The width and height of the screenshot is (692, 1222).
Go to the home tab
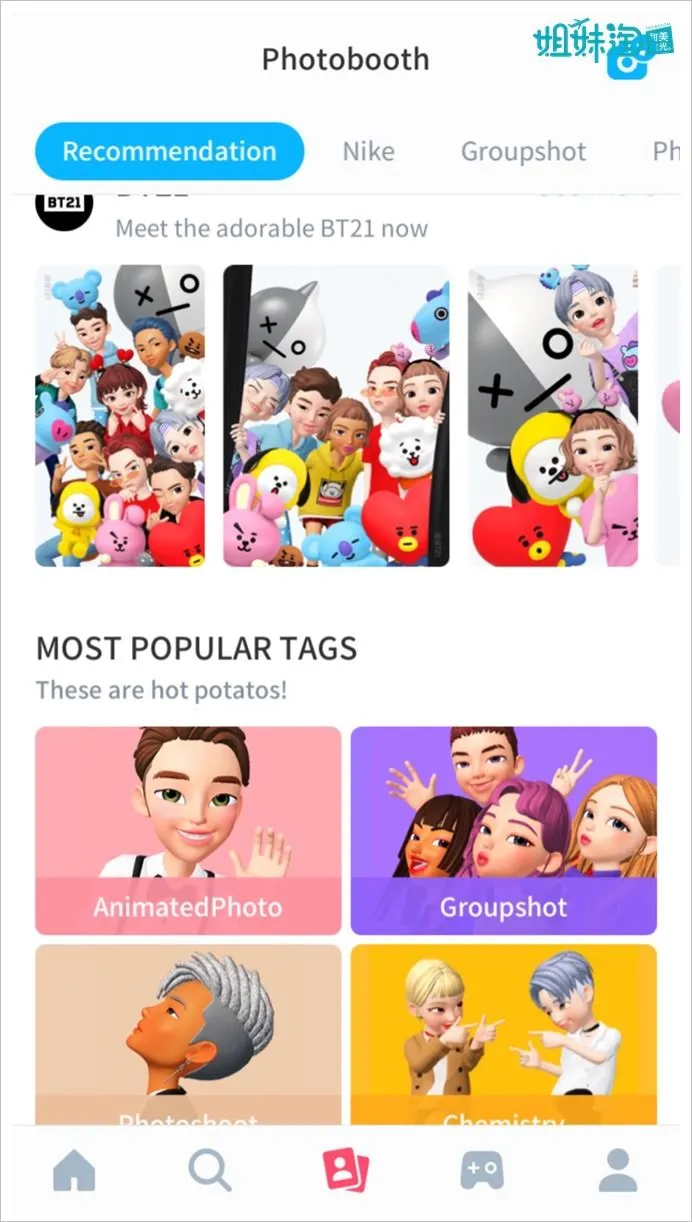74,1170
